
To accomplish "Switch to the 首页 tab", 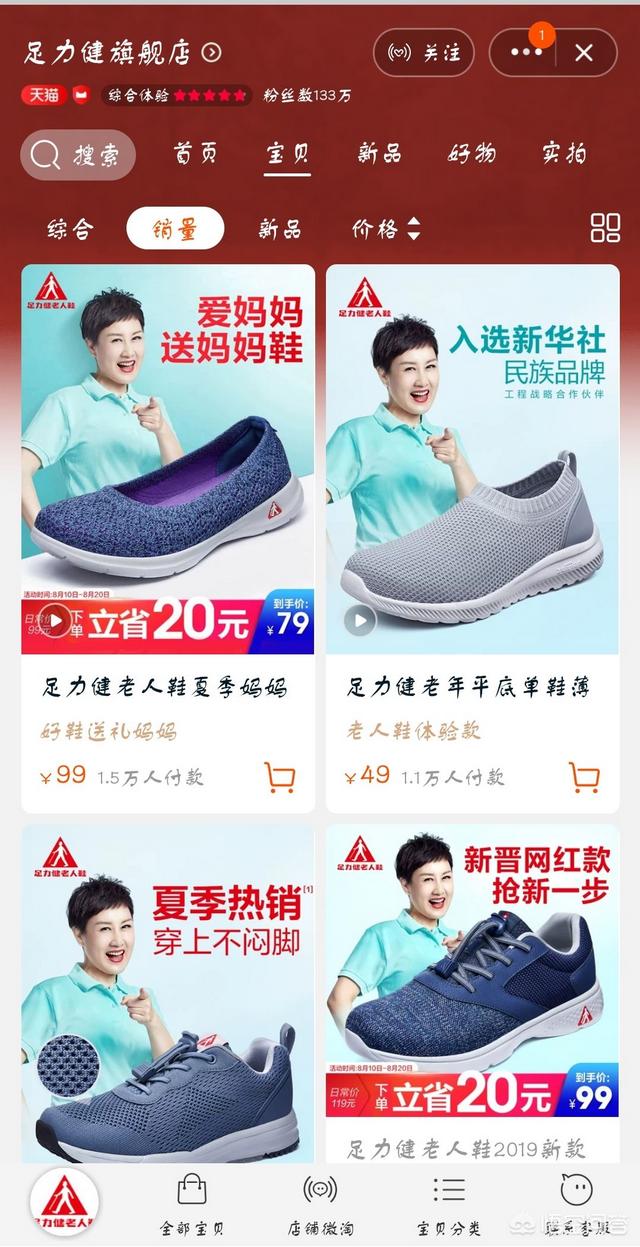I will coord(195,154).
